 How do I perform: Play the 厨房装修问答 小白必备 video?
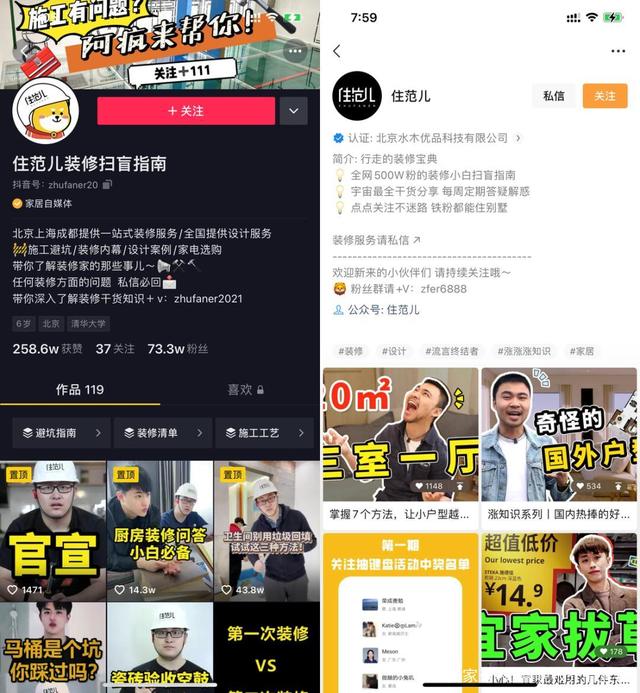160,530
